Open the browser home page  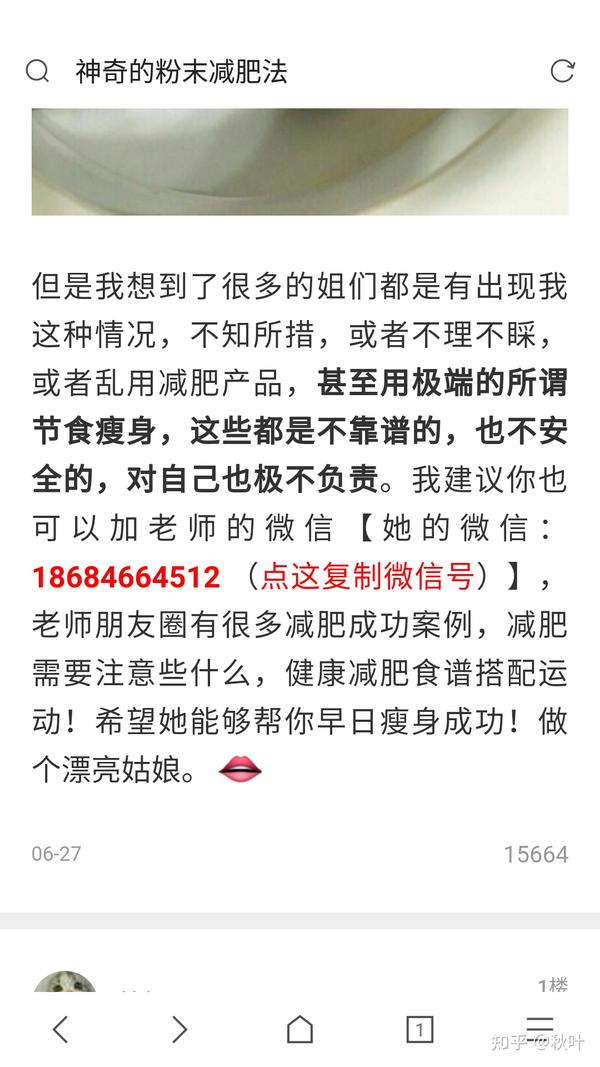click(299, 1029)
